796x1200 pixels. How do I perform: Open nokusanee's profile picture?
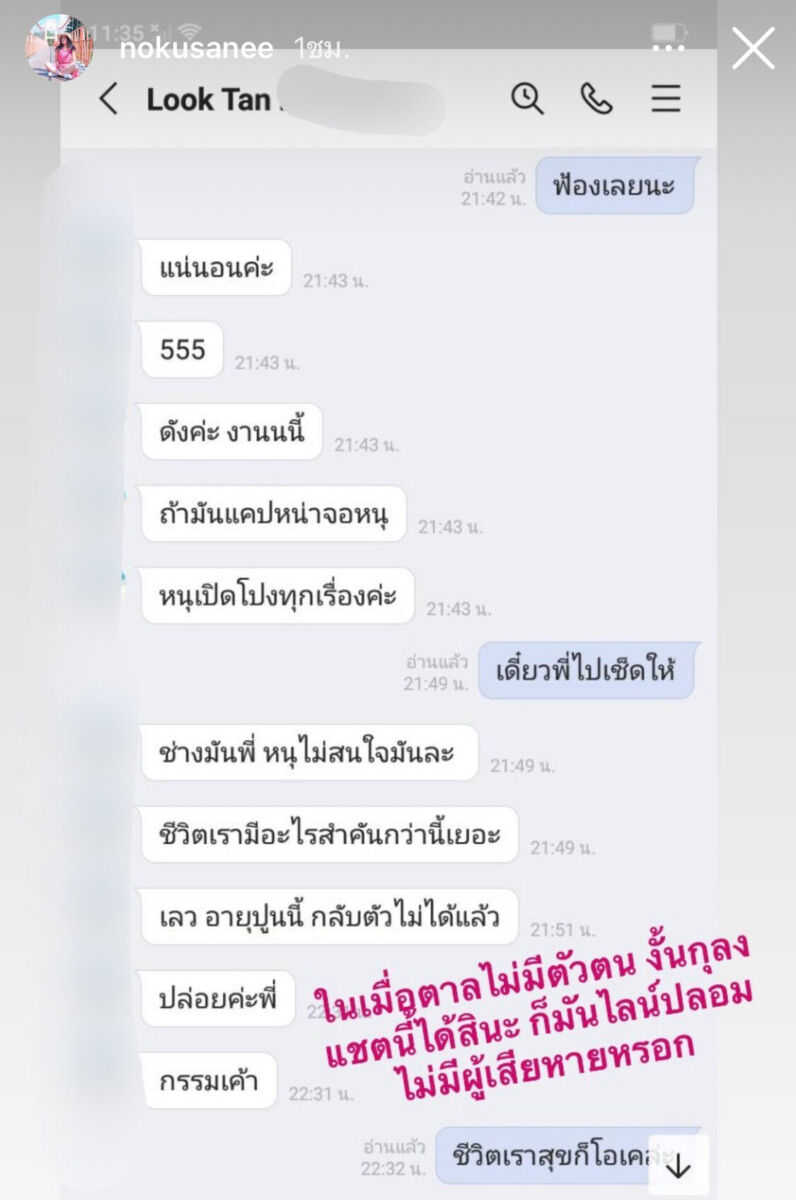click(x=59, y=47)
